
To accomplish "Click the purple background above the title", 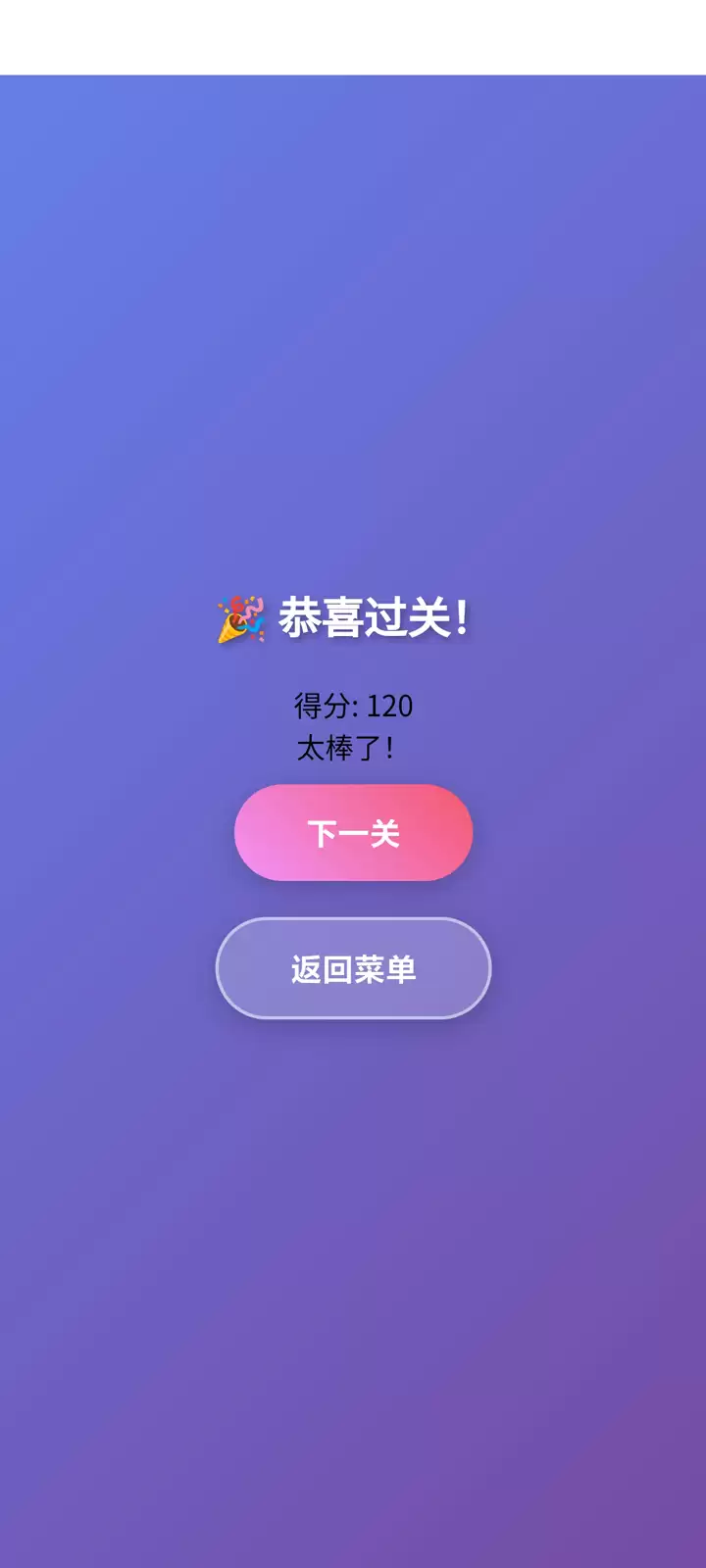I will coord(353,343).
